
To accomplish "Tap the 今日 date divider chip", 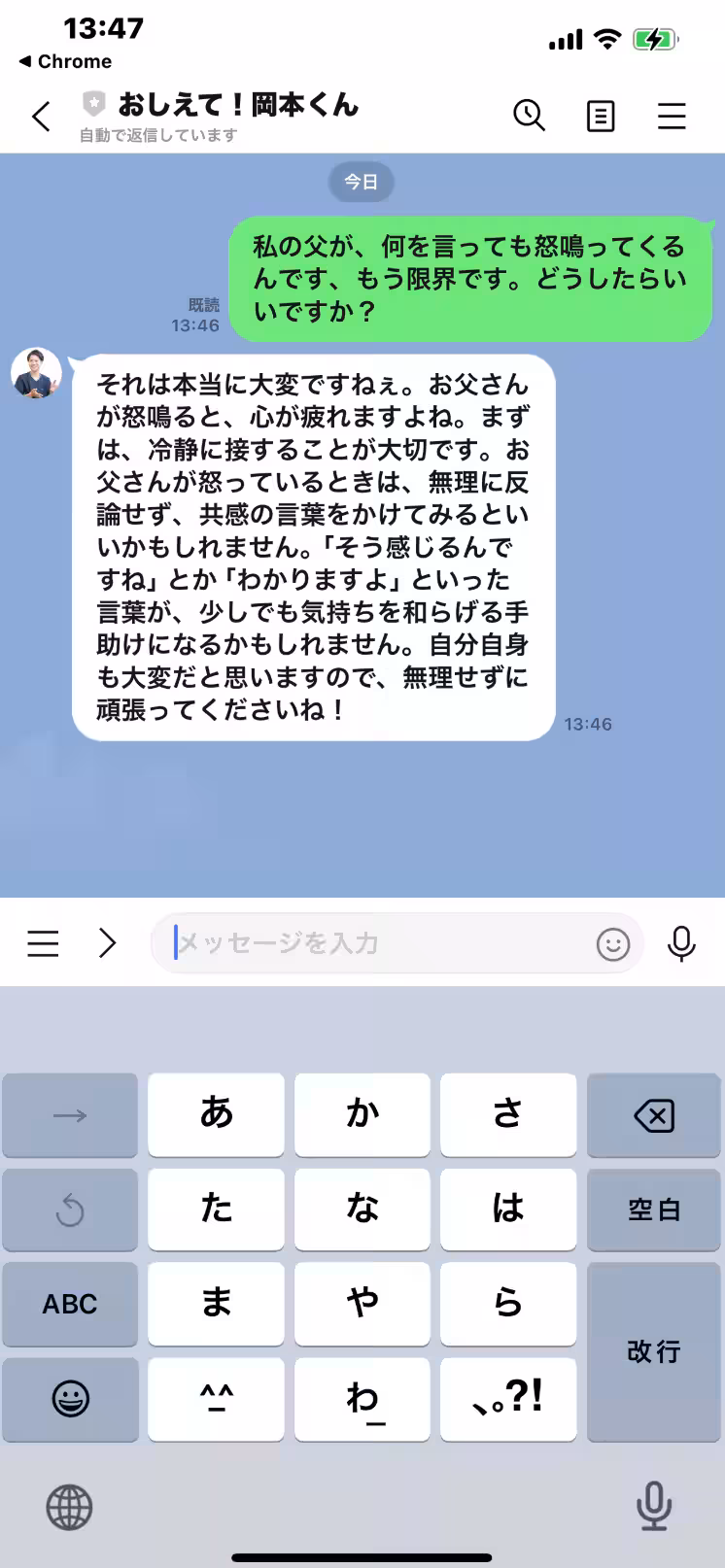I will [362, 182].
